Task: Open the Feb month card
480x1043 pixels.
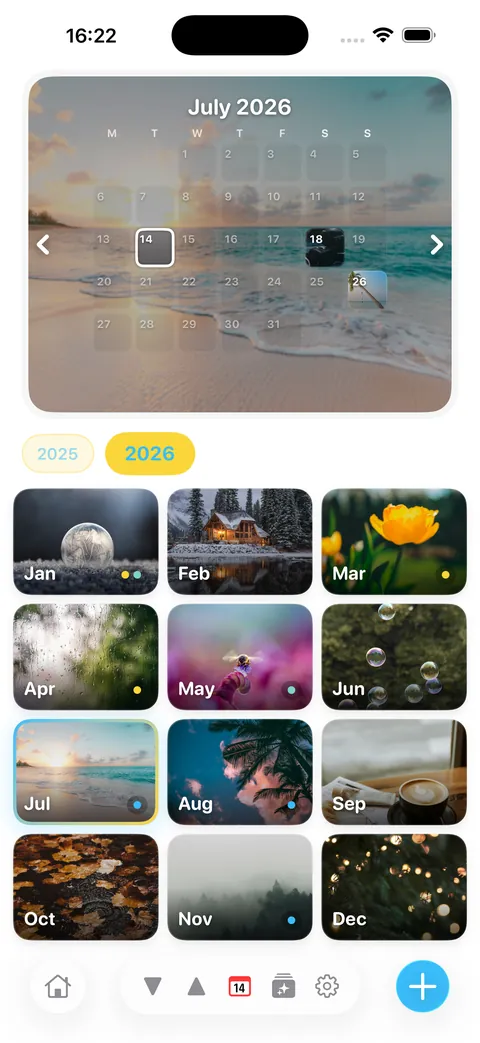Action: [240, 541]
